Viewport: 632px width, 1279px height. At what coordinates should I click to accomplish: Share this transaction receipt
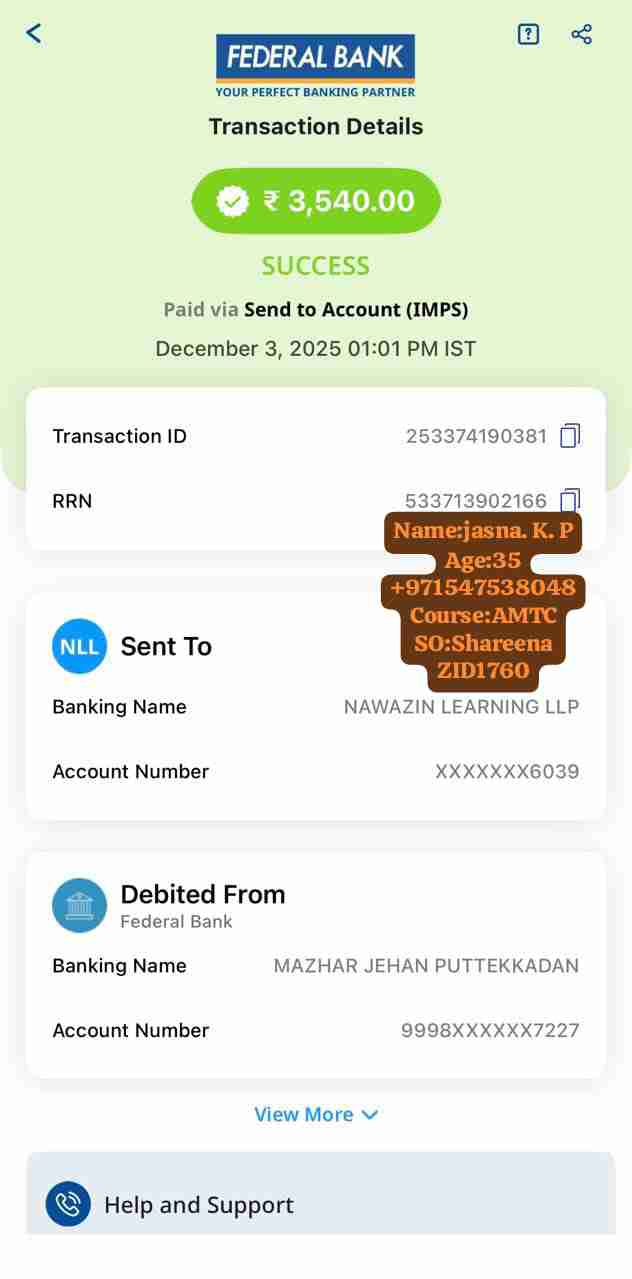pos(582,34)
